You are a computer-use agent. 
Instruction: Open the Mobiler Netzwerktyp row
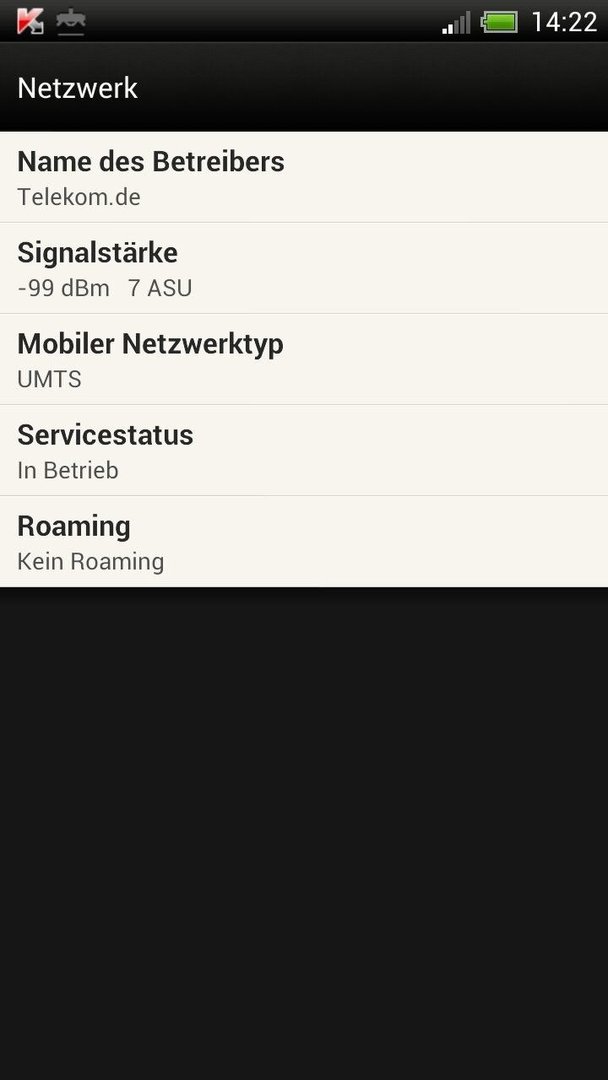(304, 359)
